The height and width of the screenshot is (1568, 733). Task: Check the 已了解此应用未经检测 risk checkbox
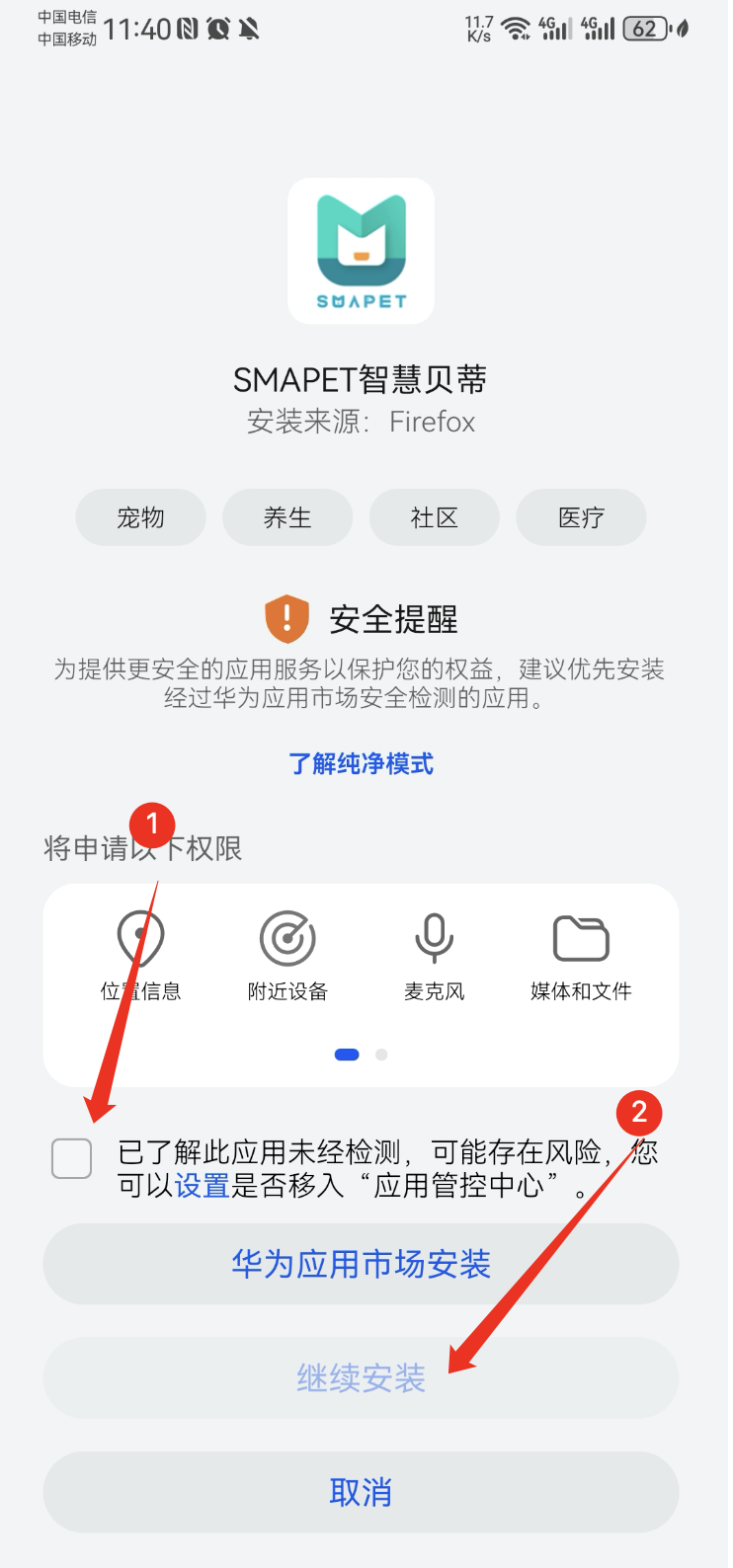pyautogui.click(x=72, y=1158)
